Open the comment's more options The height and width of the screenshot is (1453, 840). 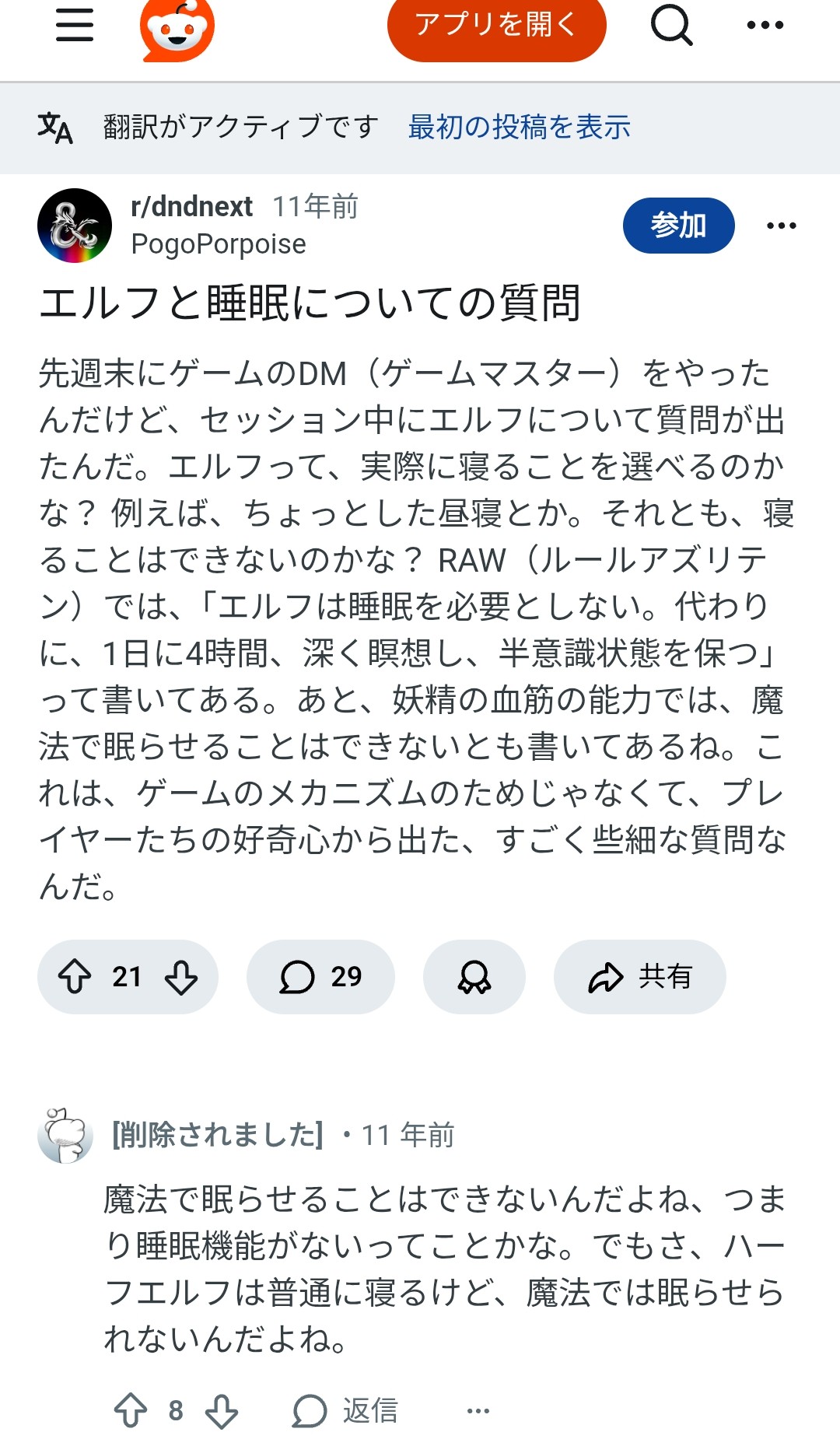(x=478, y=1410)
